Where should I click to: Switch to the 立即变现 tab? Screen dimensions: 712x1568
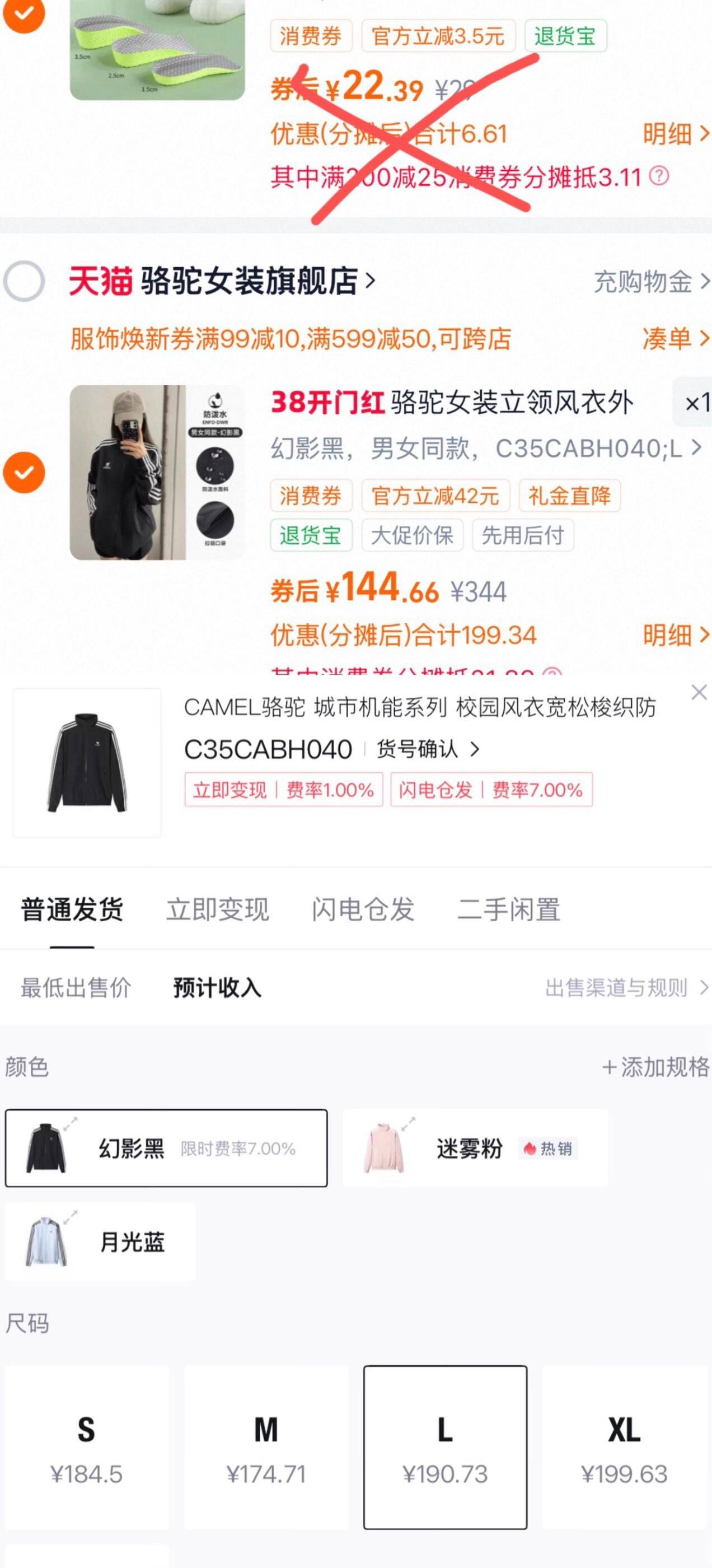[217, 909]
